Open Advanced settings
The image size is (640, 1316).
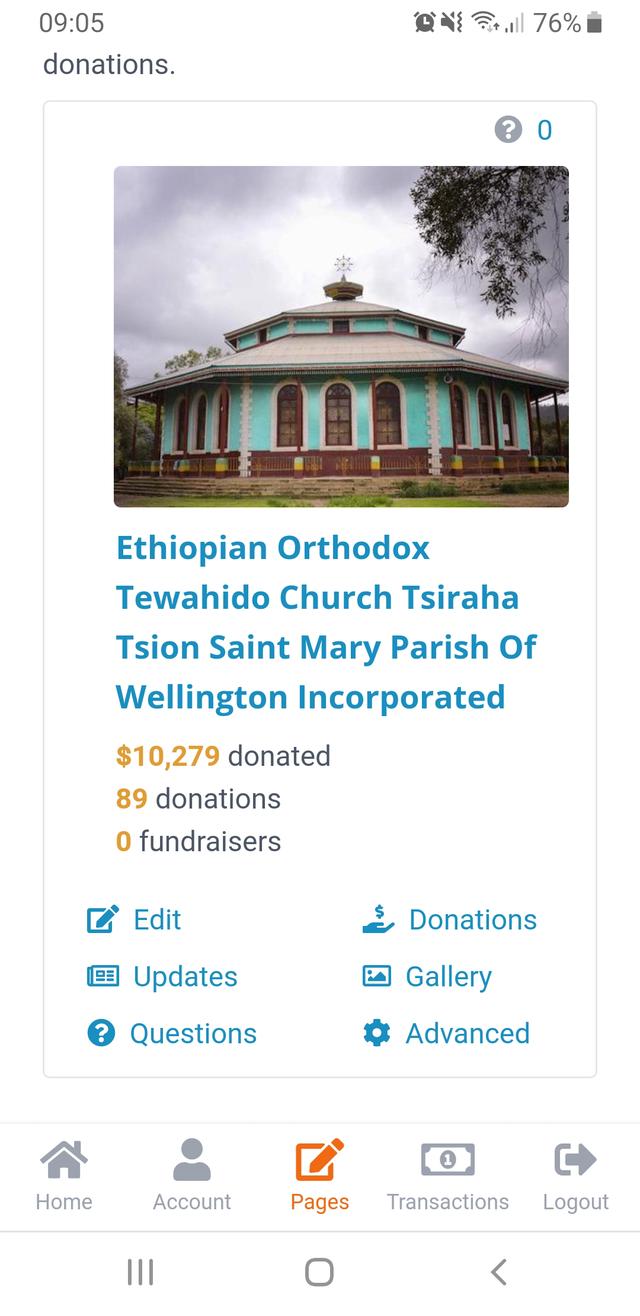pyautogui.click(x=447, y=1034)
